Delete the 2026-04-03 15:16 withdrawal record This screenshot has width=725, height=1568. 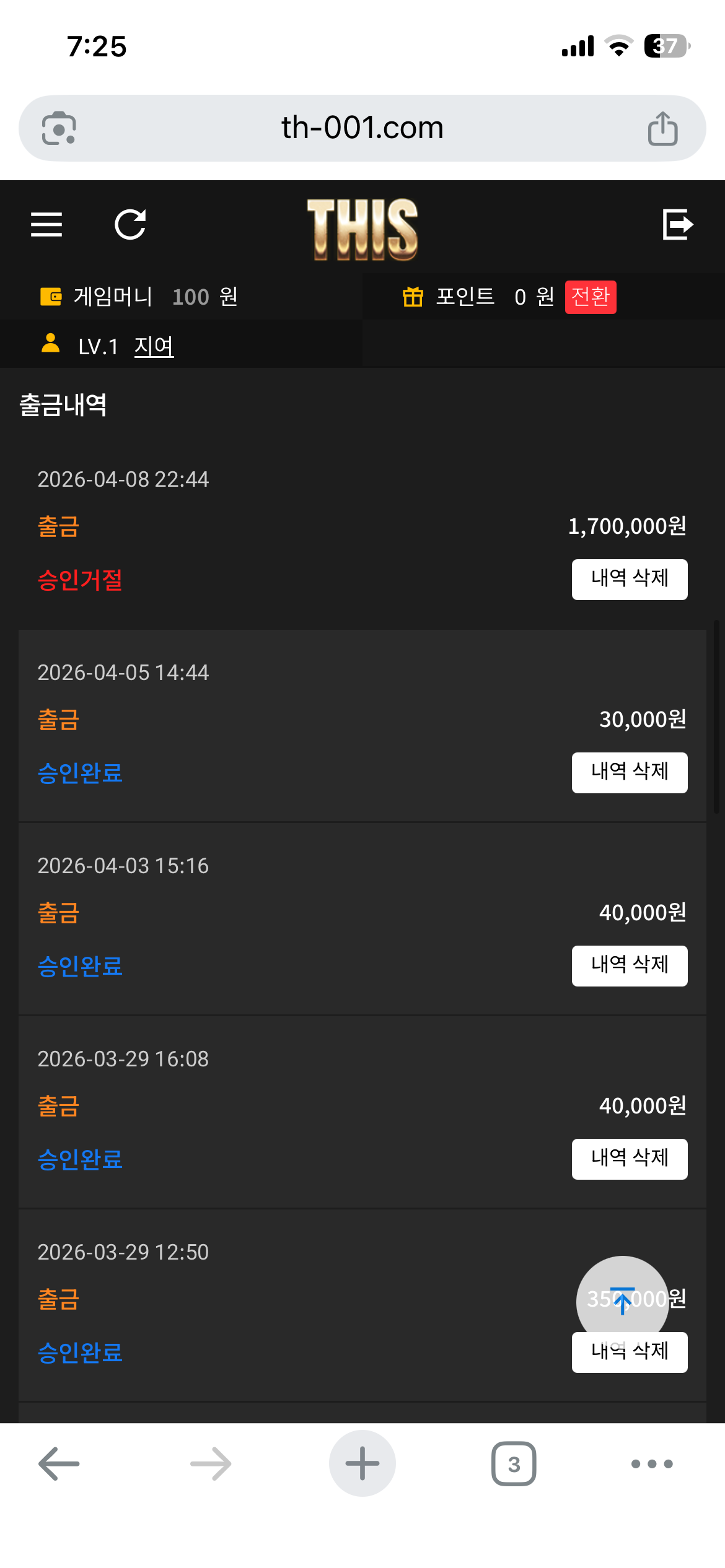pos(629,966)
